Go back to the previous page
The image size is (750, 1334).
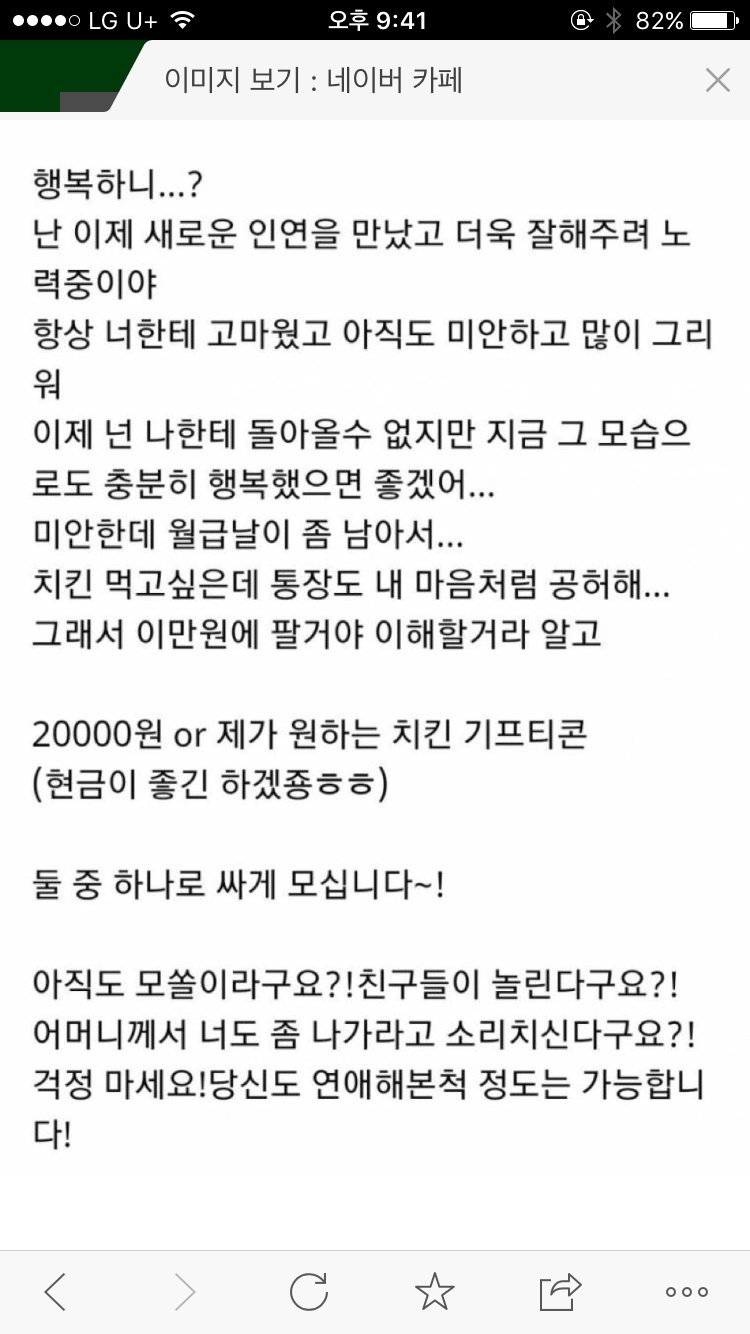coord(56,1292)
